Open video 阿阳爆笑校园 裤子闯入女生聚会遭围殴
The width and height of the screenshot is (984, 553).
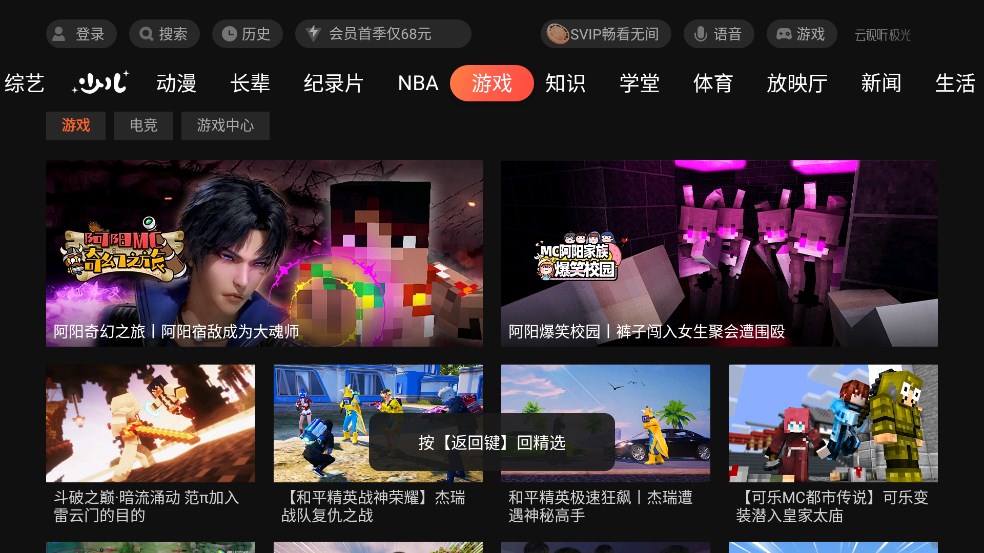(719, 253)
